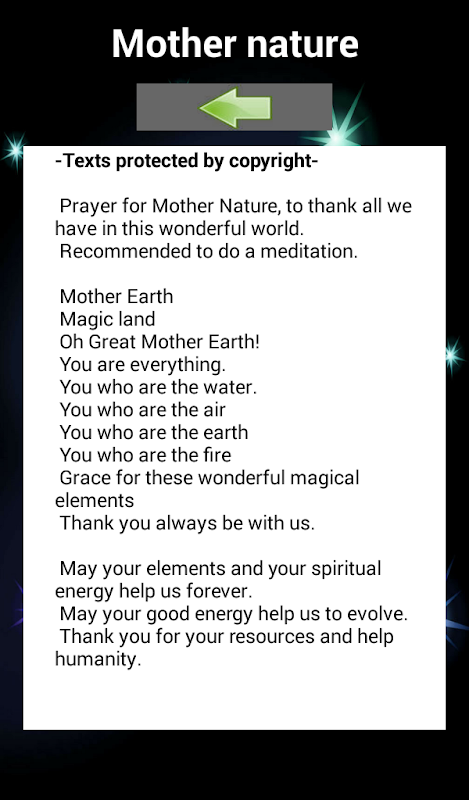Tap the green back arrow button
The height and width of the screenshot is (800, 469).
pos(234,107)
